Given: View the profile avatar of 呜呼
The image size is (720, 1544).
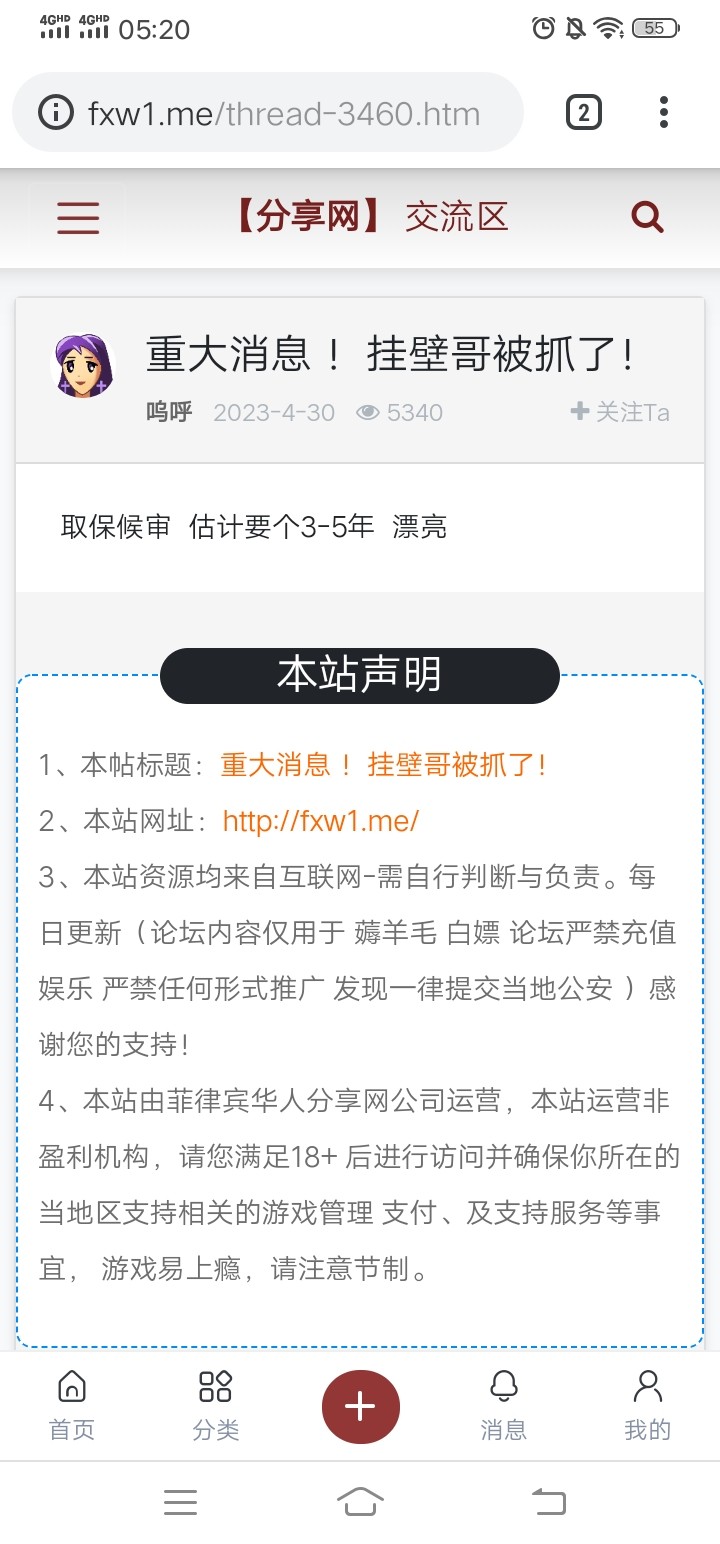Looking at the screenshot, I should [x=83, y=366].
